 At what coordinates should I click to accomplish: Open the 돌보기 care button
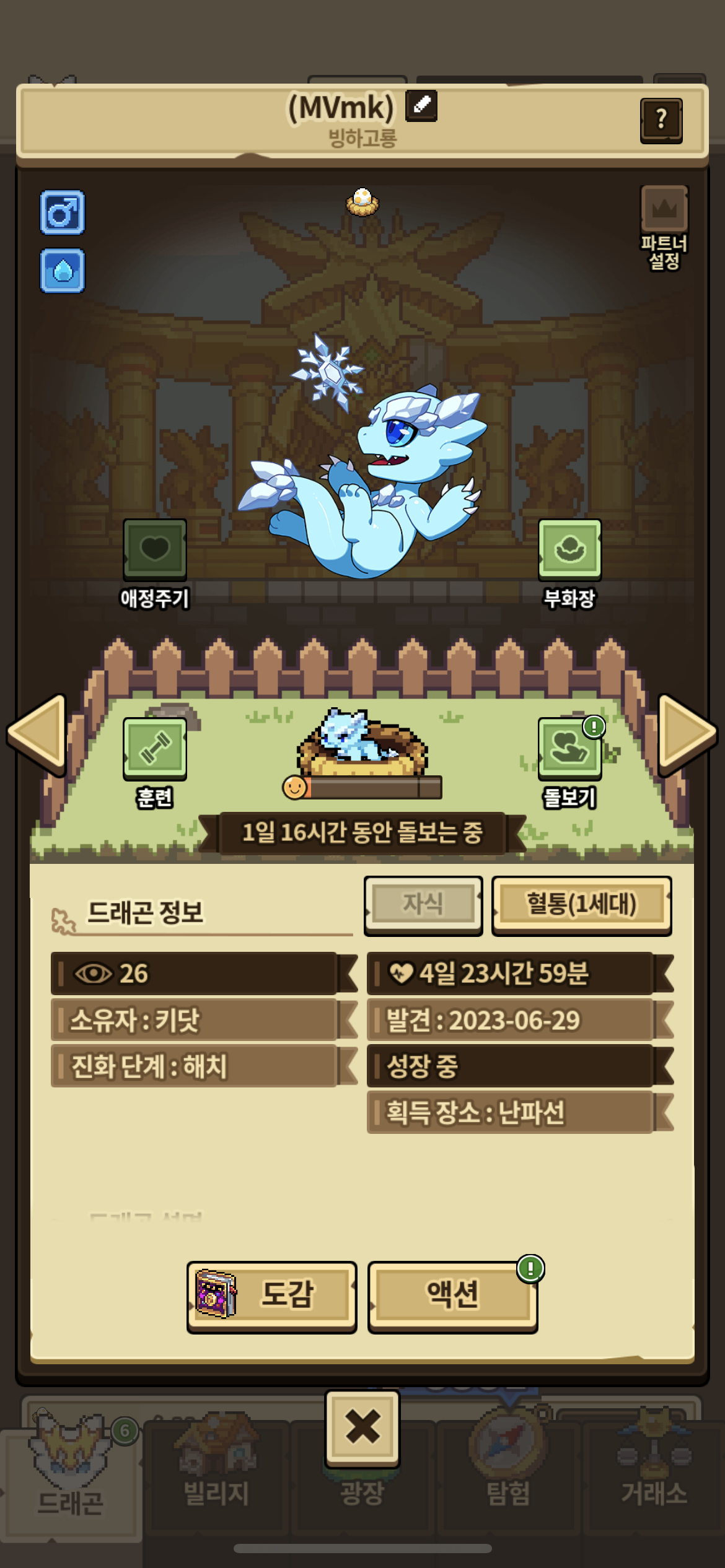[x=569, y=748]
